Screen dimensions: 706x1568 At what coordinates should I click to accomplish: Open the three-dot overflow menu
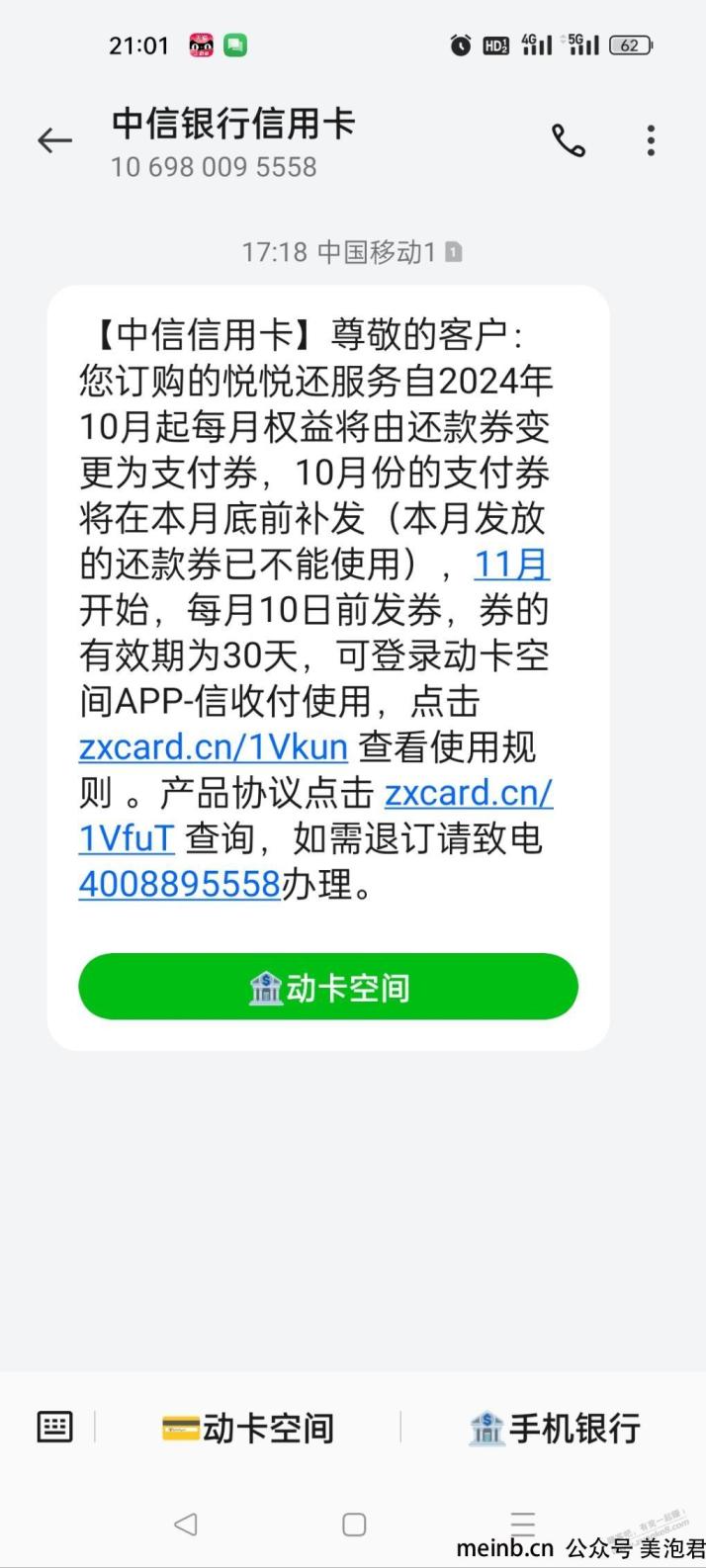651,140
